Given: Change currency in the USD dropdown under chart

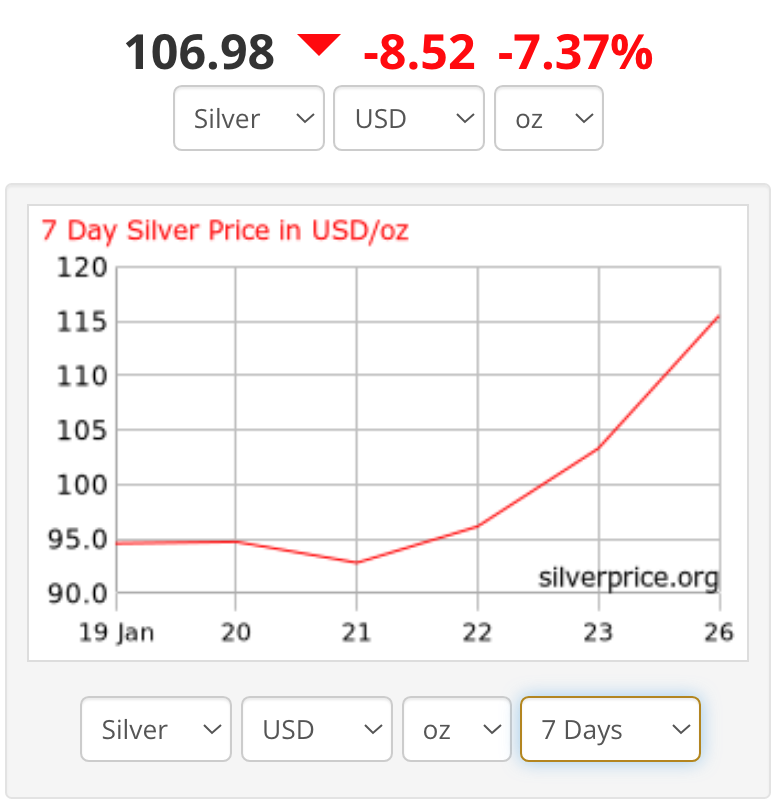Looking at the screenshot, I should coord(316,729).
